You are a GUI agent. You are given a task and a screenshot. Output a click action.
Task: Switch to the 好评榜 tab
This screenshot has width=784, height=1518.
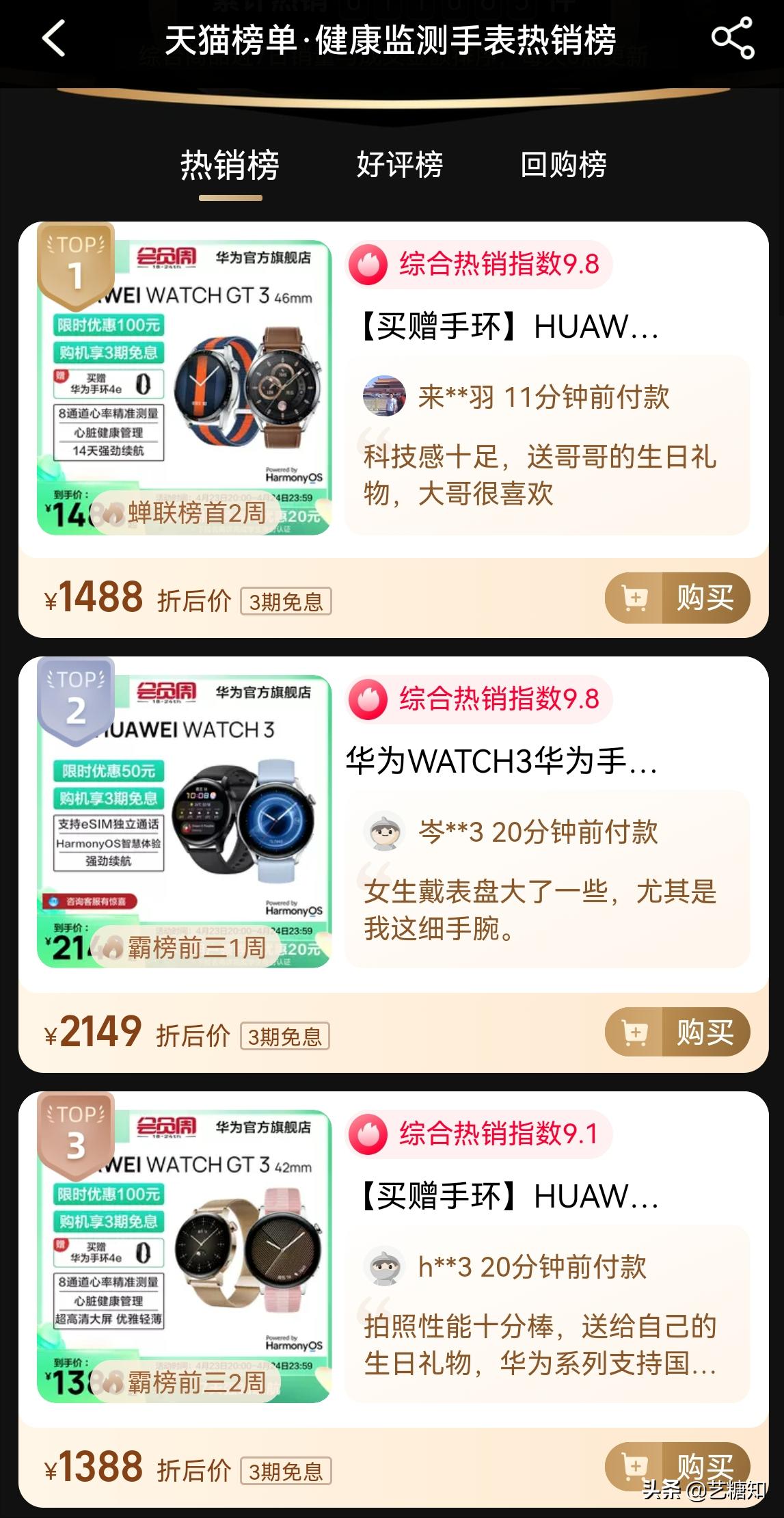(x=400, y=164)
